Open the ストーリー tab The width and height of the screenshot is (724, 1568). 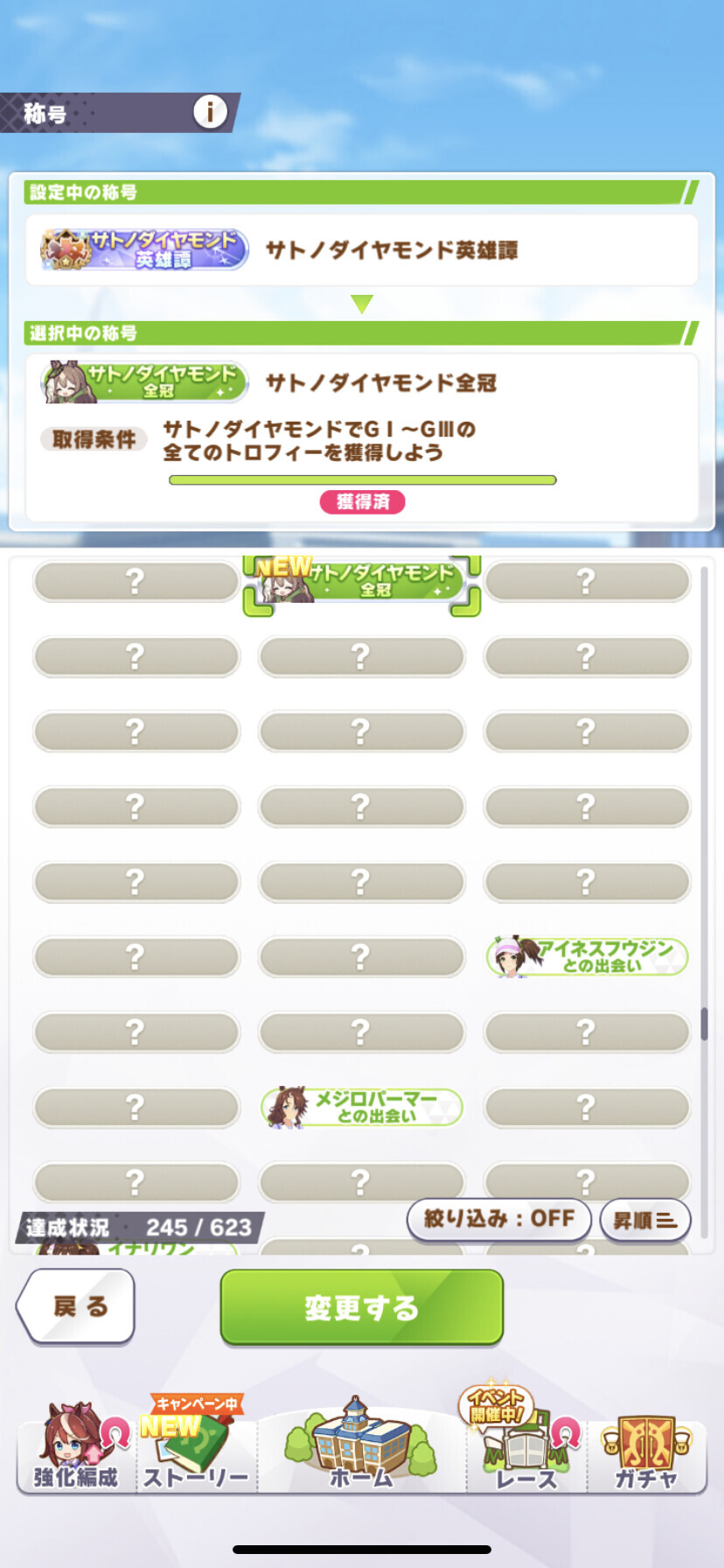196,1449
